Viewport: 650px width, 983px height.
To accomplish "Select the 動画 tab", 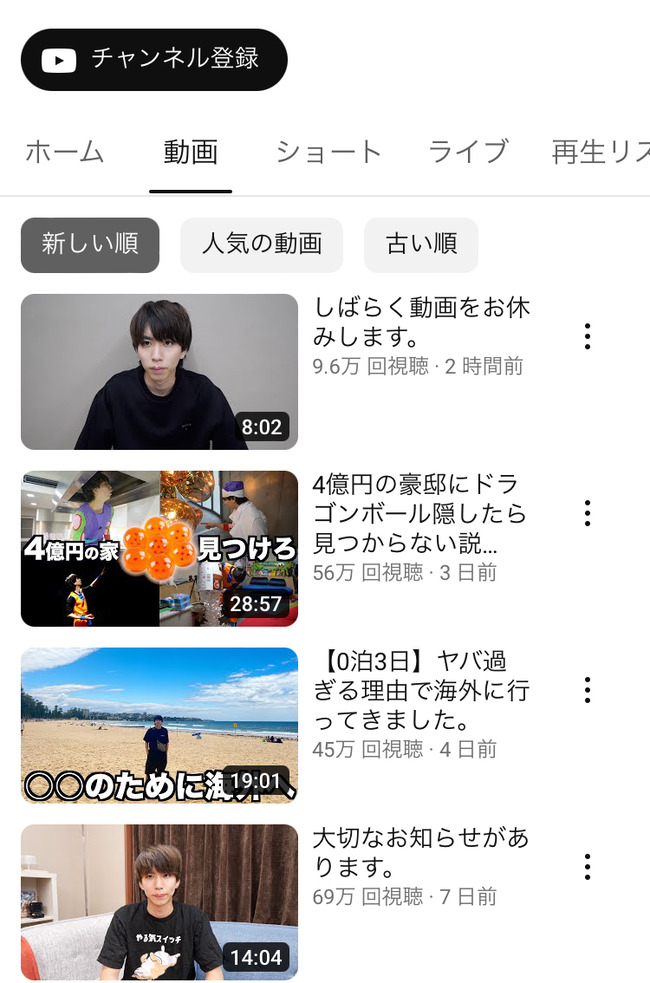I will 190,152.
